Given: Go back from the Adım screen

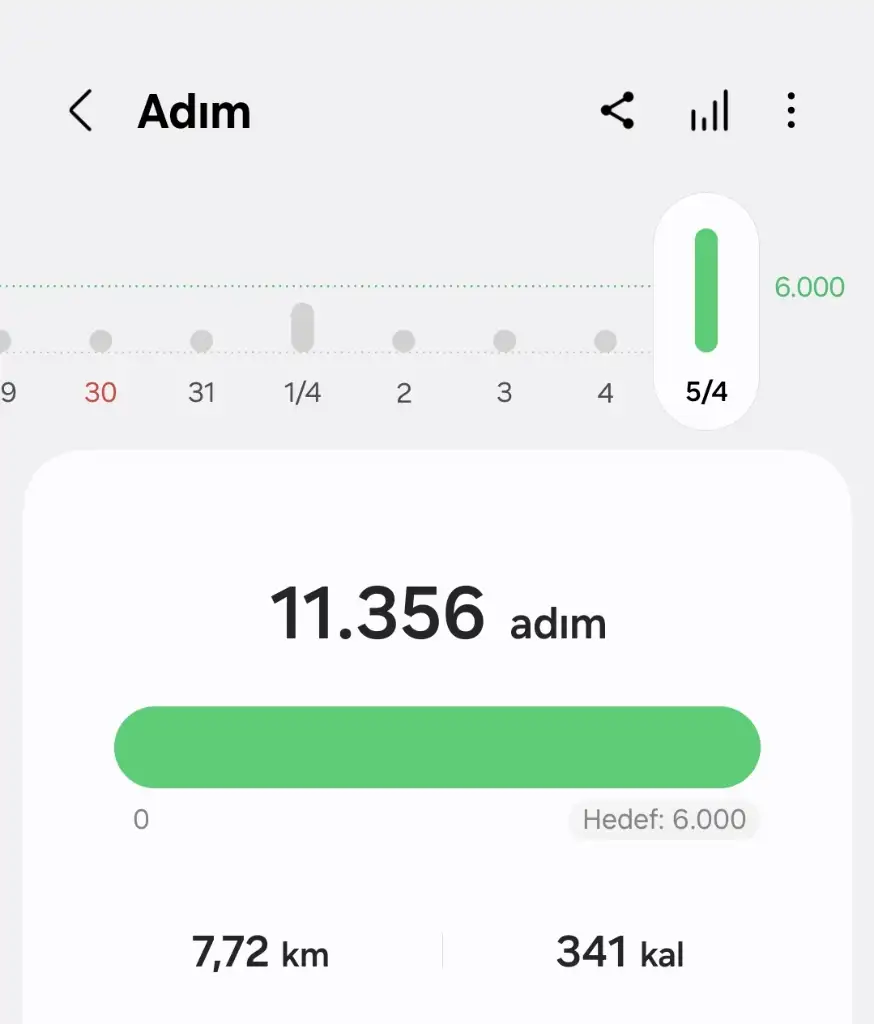Looking at the screenshot, I should [81, 111].
